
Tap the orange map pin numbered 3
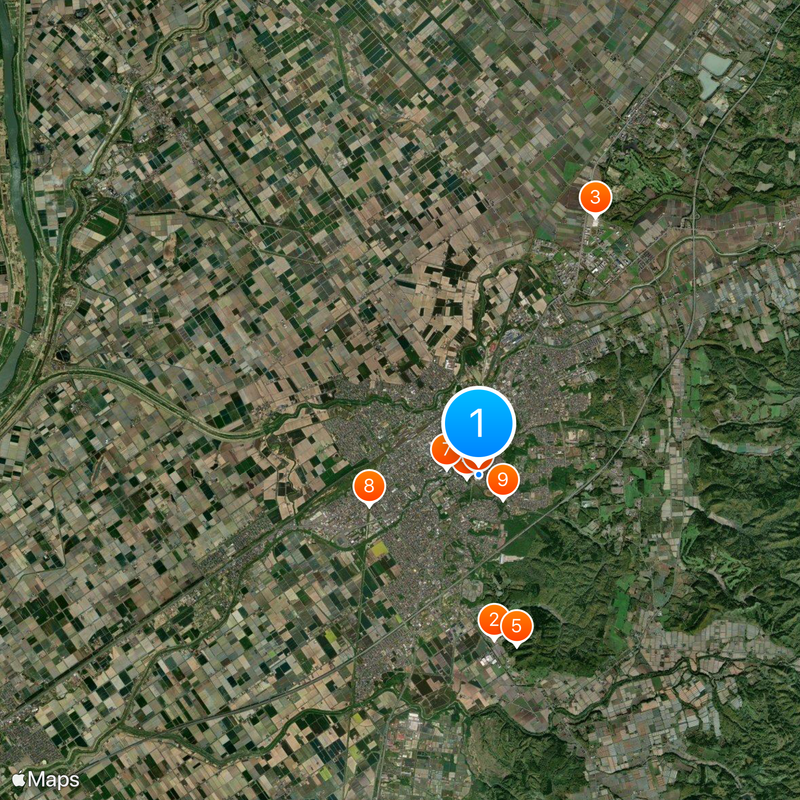[595, 196]
